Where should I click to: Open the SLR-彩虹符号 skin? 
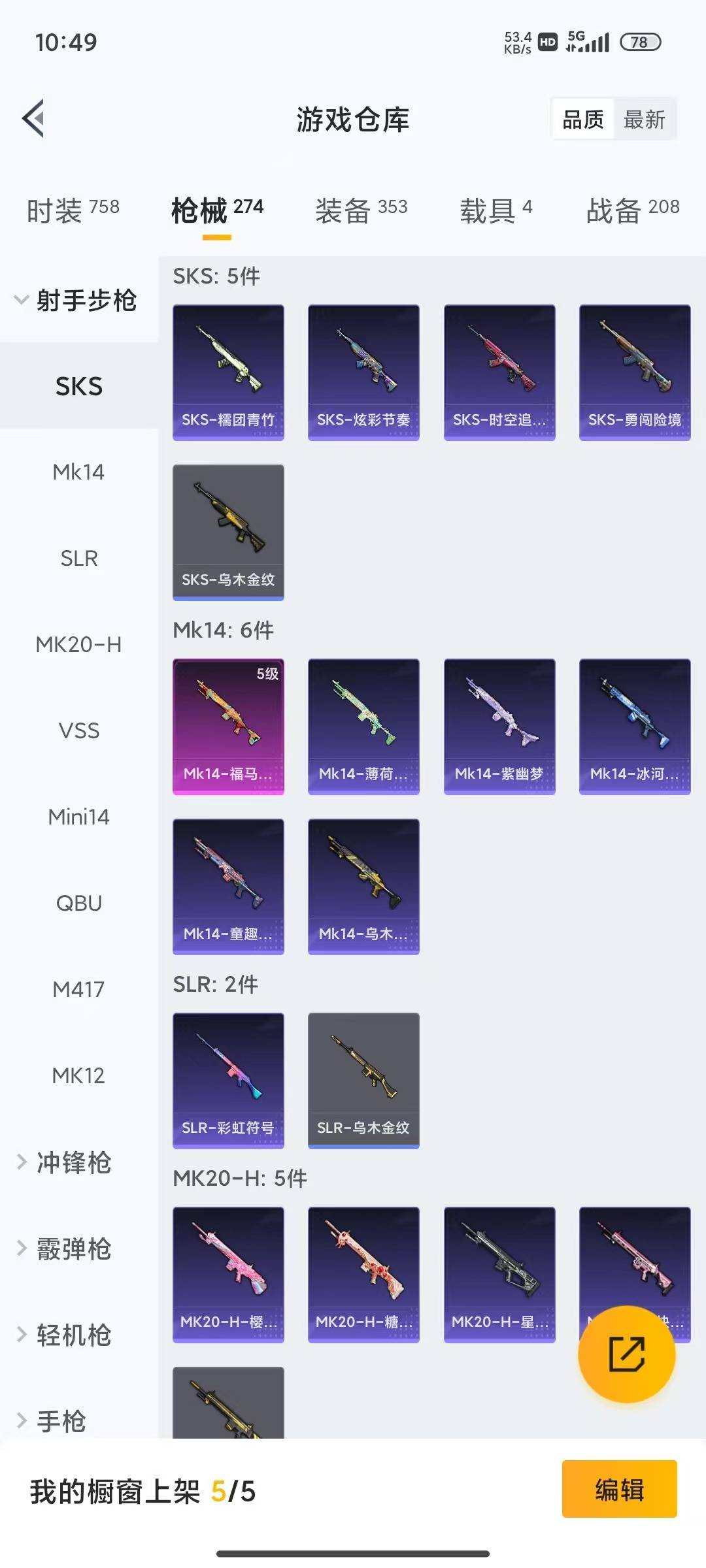pyautogui.click(x=228, y=1080)
